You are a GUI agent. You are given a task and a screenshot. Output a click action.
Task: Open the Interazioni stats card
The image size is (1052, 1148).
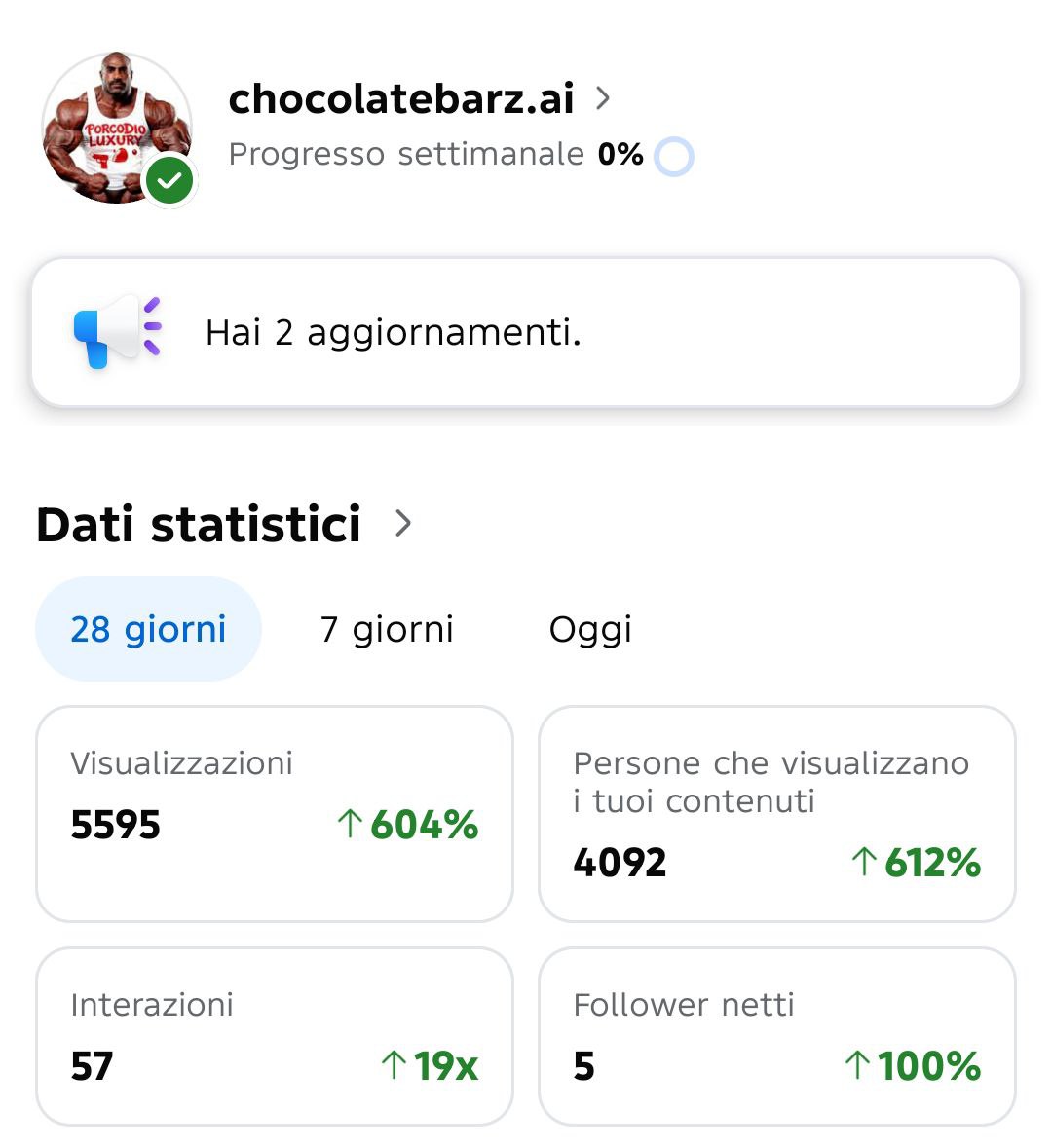pyautogui.click(x=275, y=1036)
